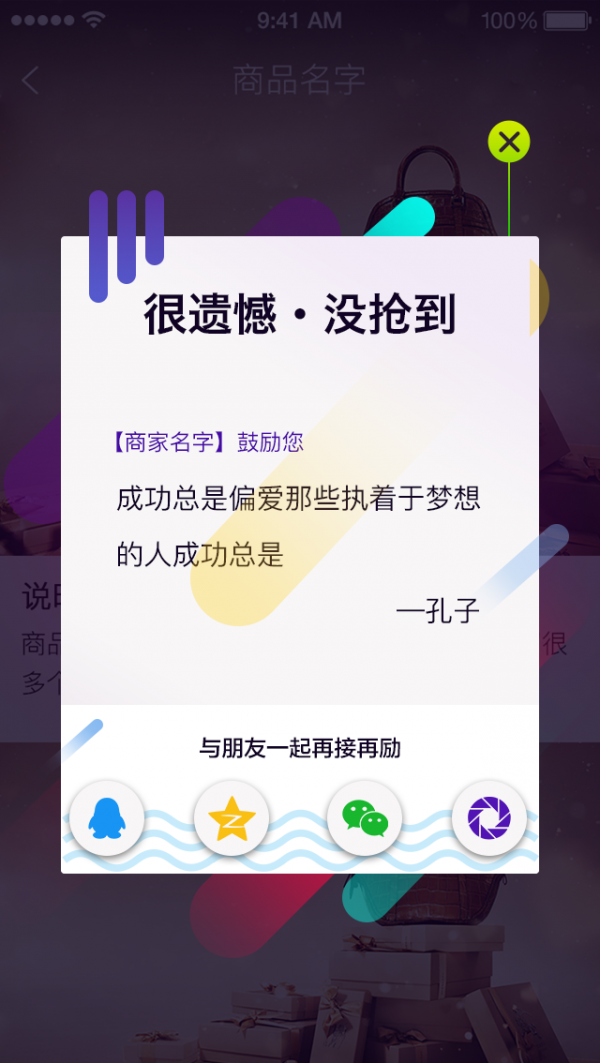The width and height of the screenshot is (600, 1063).
Task: Share to Qzone via the star icon
Action: tap(232, 819)
